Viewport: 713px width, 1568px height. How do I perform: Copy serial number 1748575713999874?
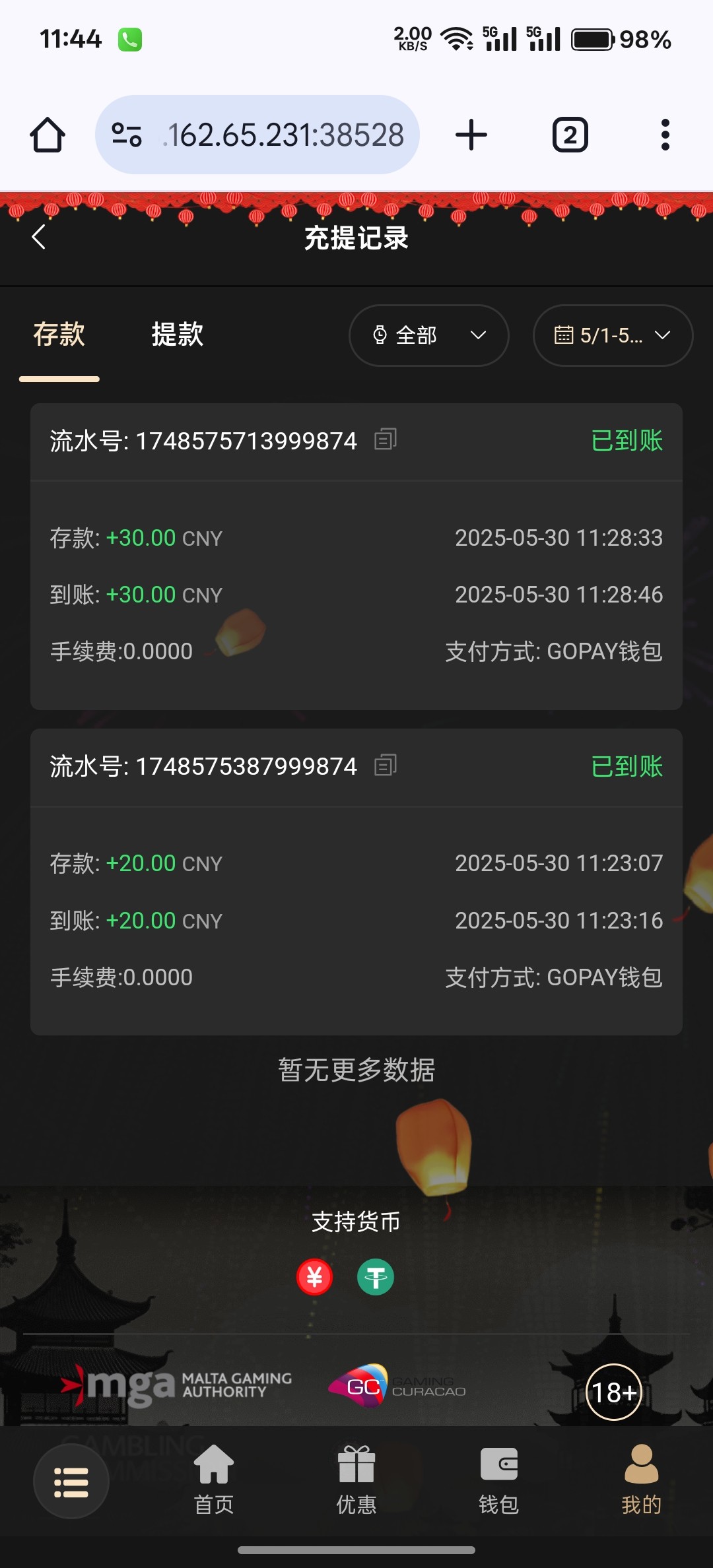click(x=386, y=440)
